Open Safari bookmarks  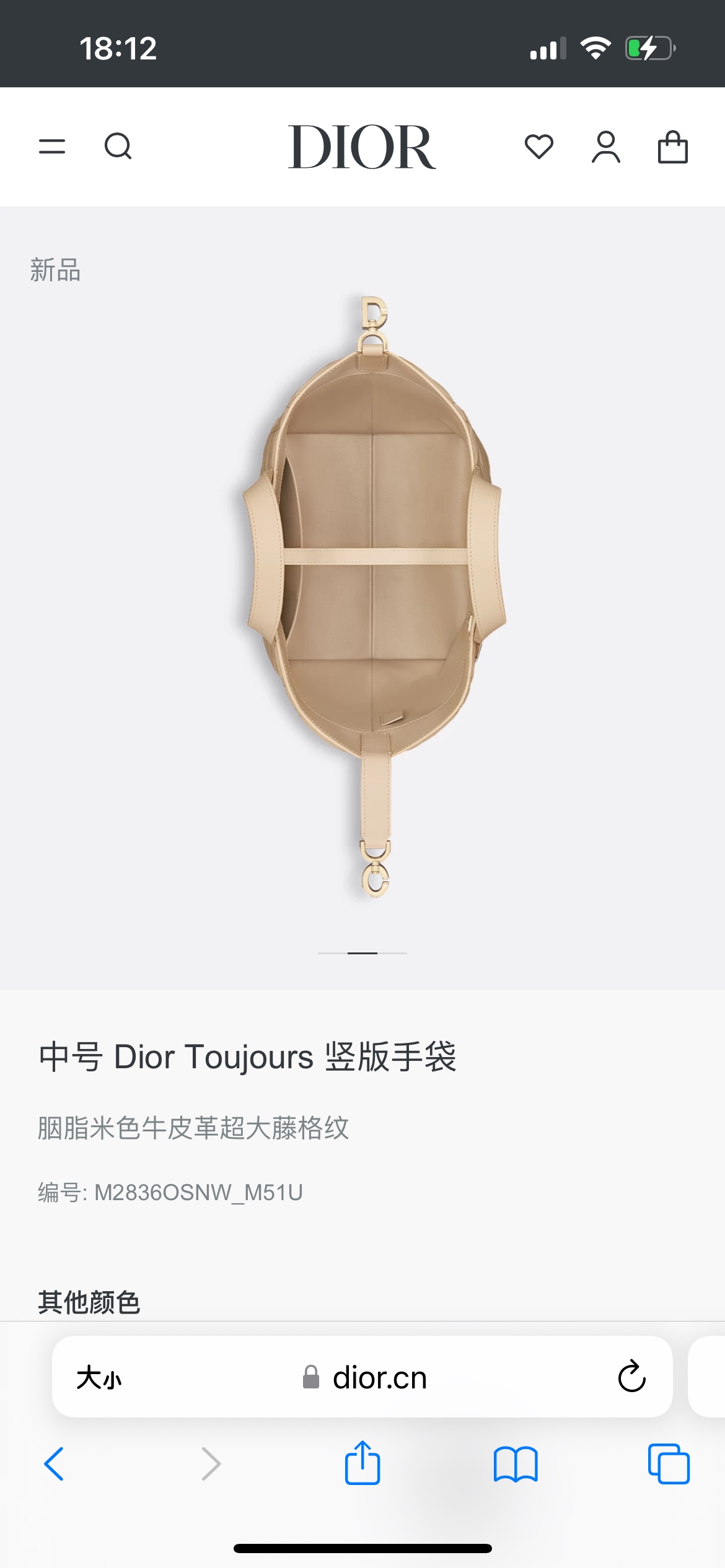516,1464
